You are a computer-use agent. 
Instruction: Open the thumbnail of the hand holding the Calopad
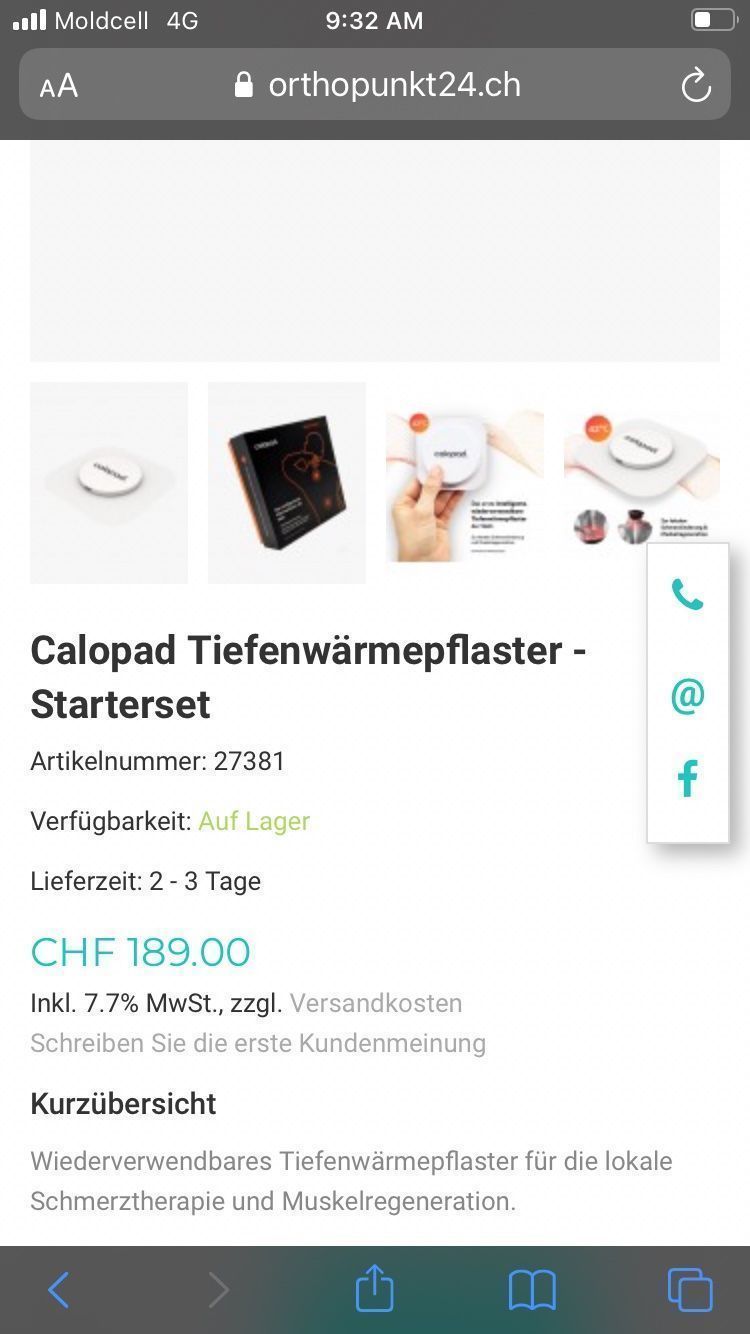[x=465, y=482]
